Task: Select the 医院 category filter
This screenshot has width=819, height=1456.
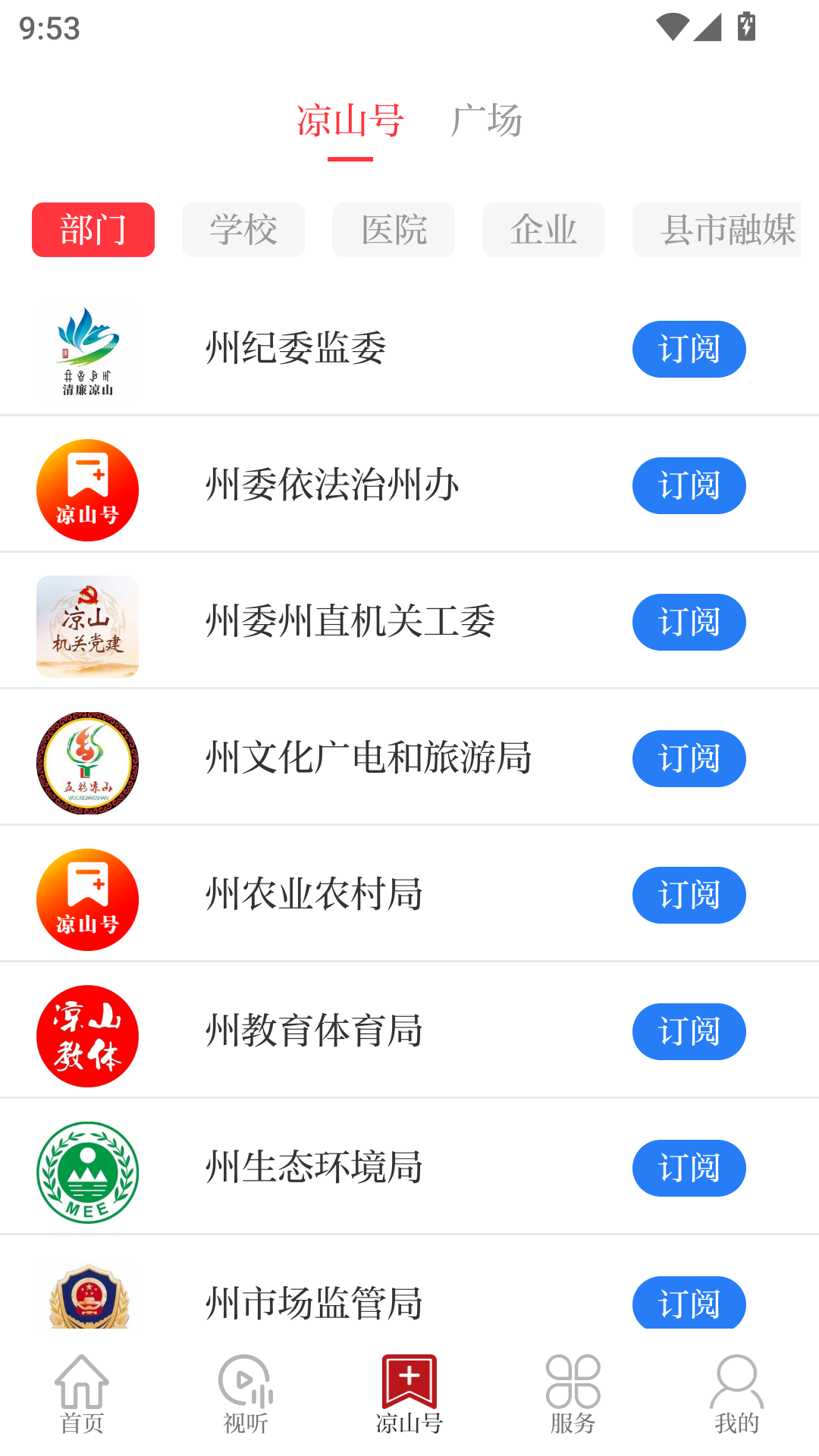Action: (393, 230)
